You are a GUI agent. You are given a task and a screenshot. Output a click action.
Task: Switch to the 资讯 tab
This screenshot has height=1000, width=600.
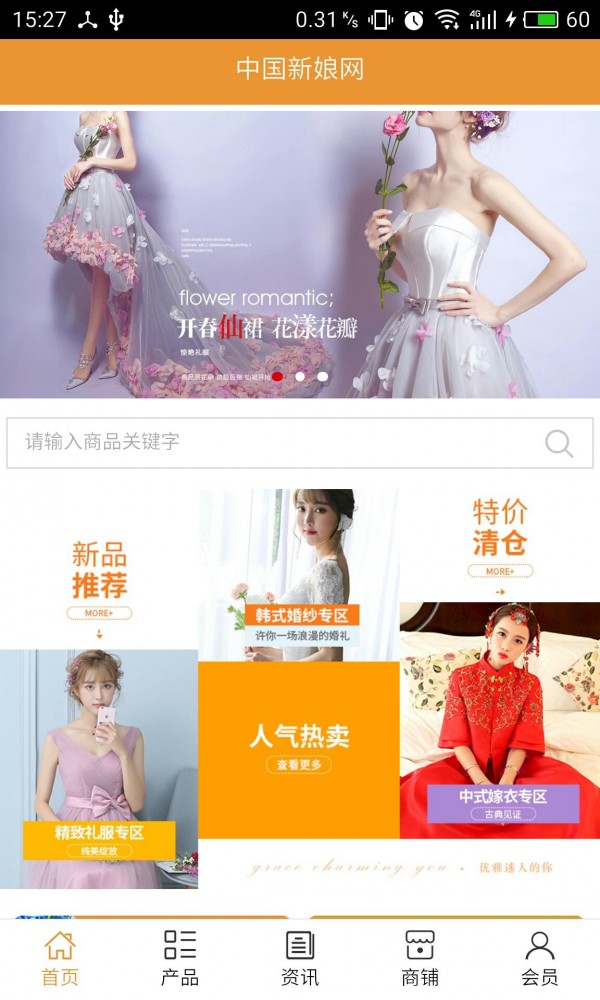click(300, 959)
